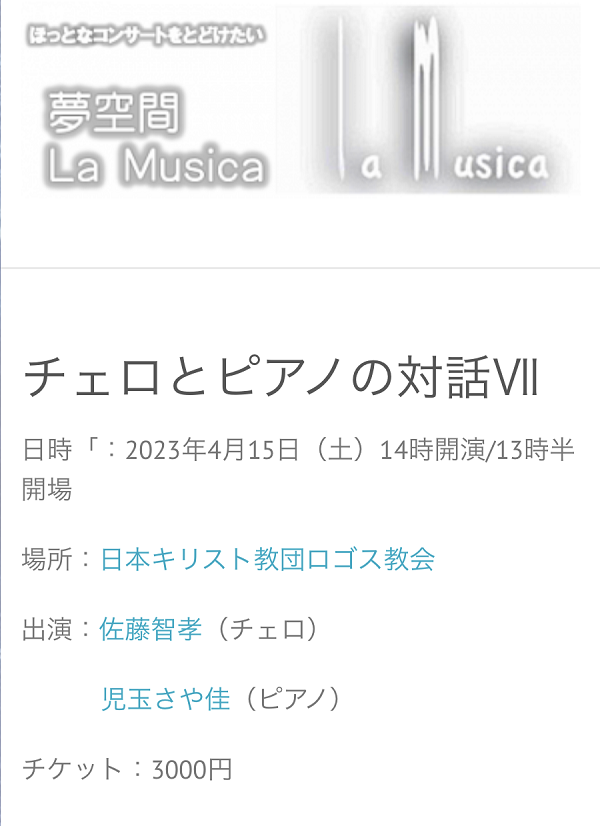Open the 日本キリスト教団ロゴス教会 venue link
Viewport: 600px width, 826px height.
pos(267,559)
